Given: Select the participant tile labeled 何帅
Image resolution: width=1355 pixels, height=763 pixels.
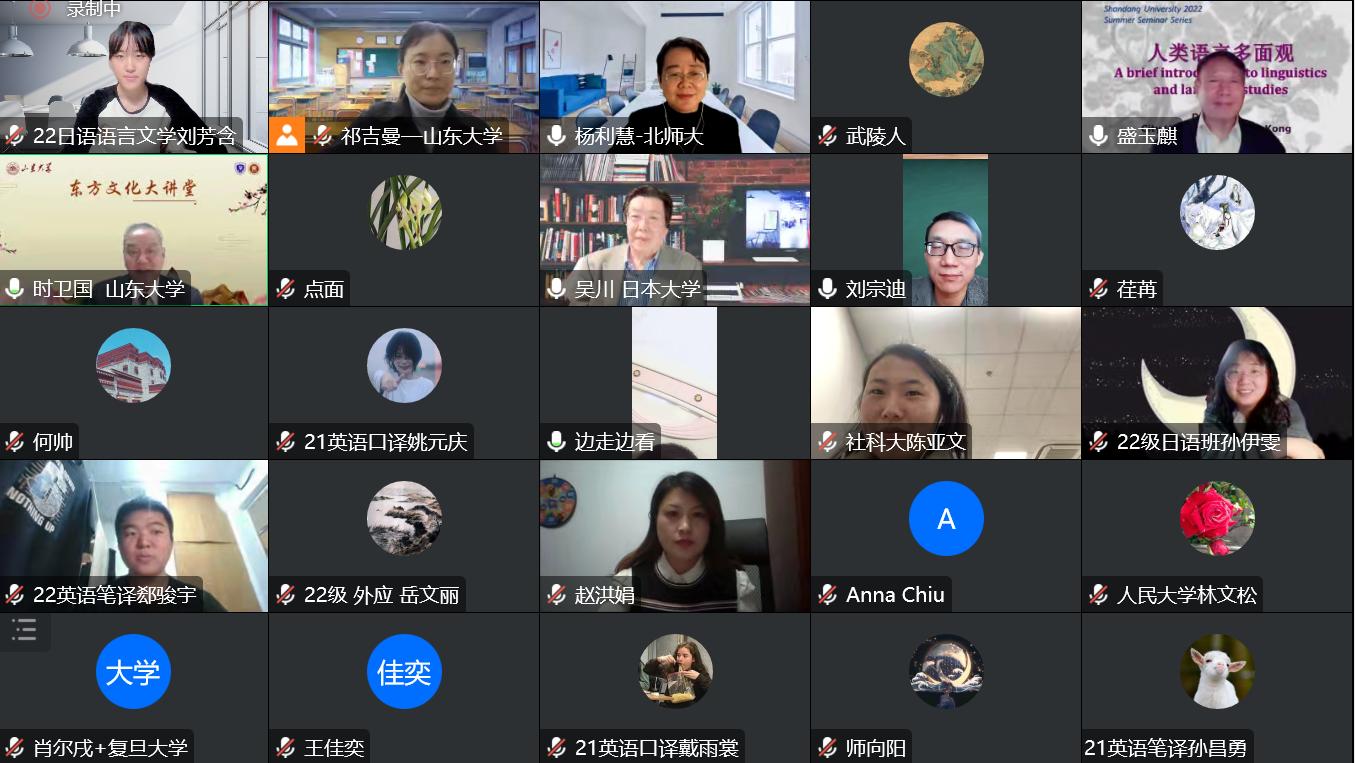Looking at the screenshot, I should tap(134, 383).
